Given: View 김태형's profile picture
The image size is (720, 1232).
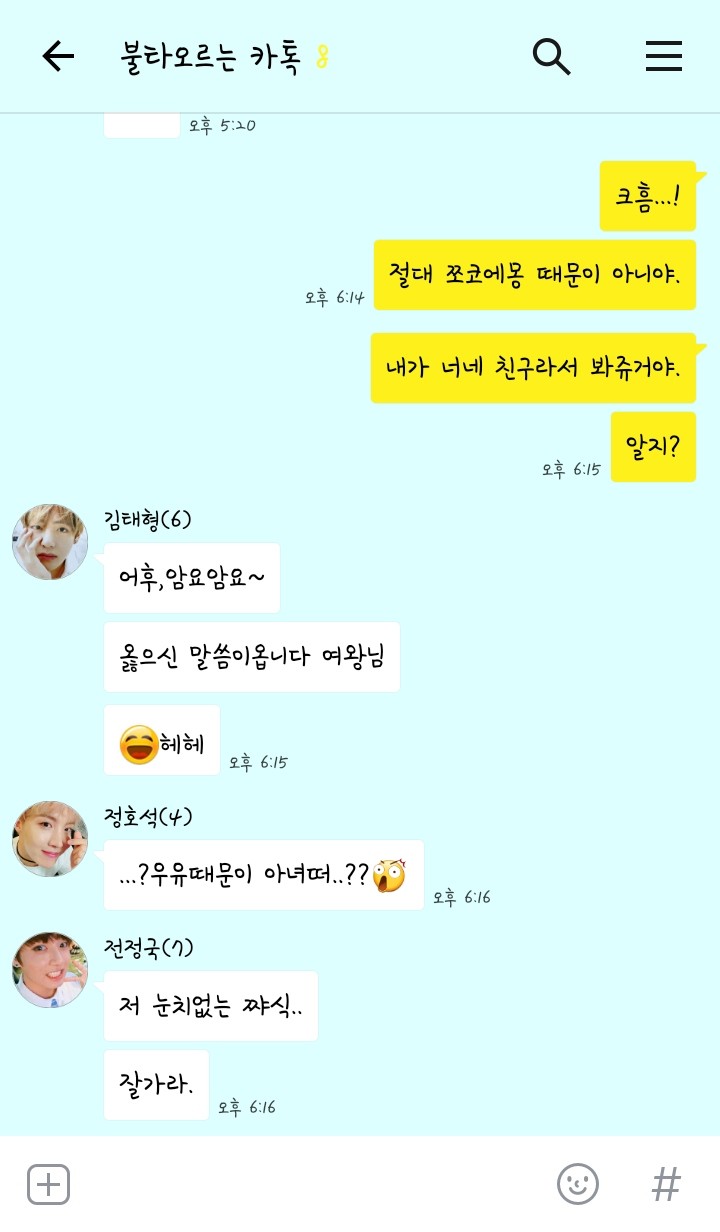Looking at the screenshot, I should tap(50, 542).
